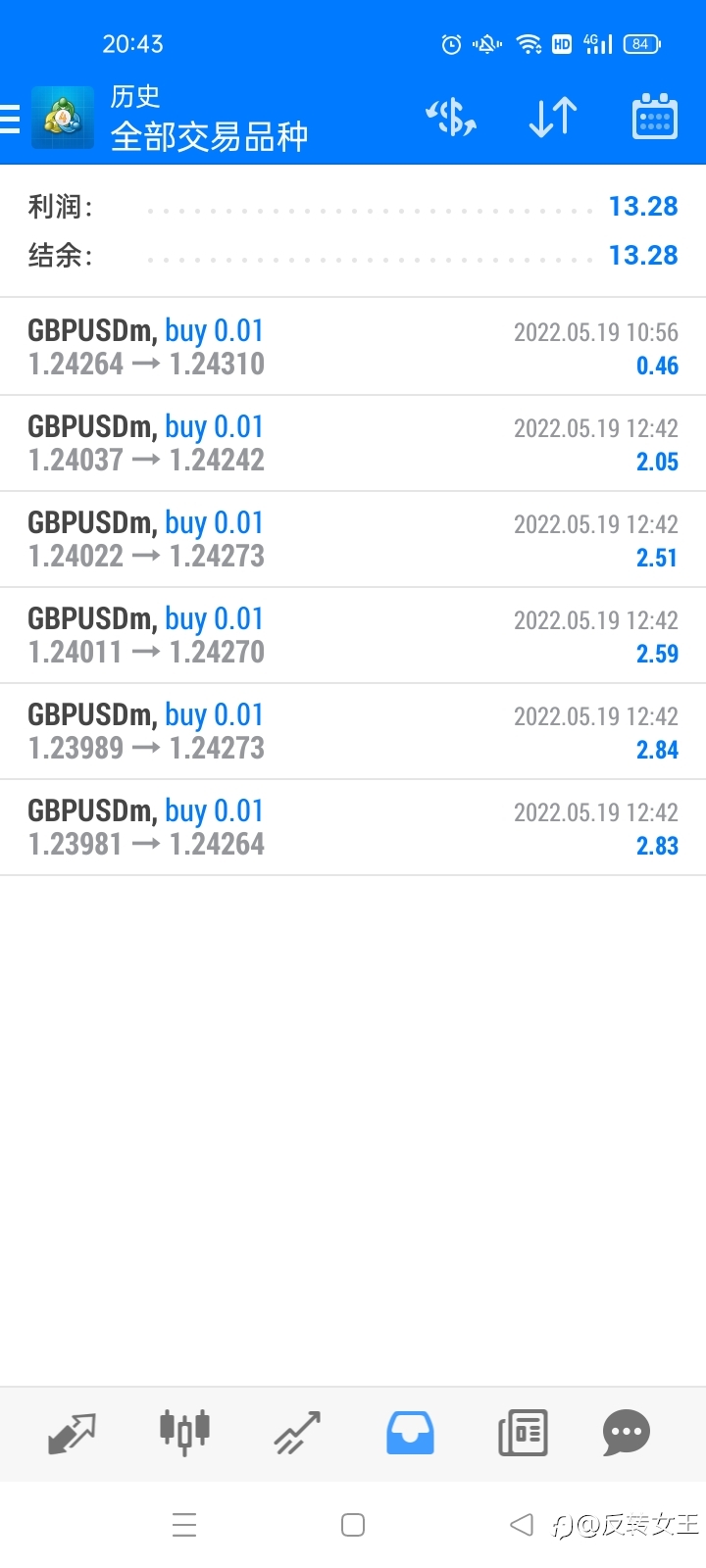706x1568 pixels.
Task: Open the chat messages tab
Action: tap(627, 1433)
